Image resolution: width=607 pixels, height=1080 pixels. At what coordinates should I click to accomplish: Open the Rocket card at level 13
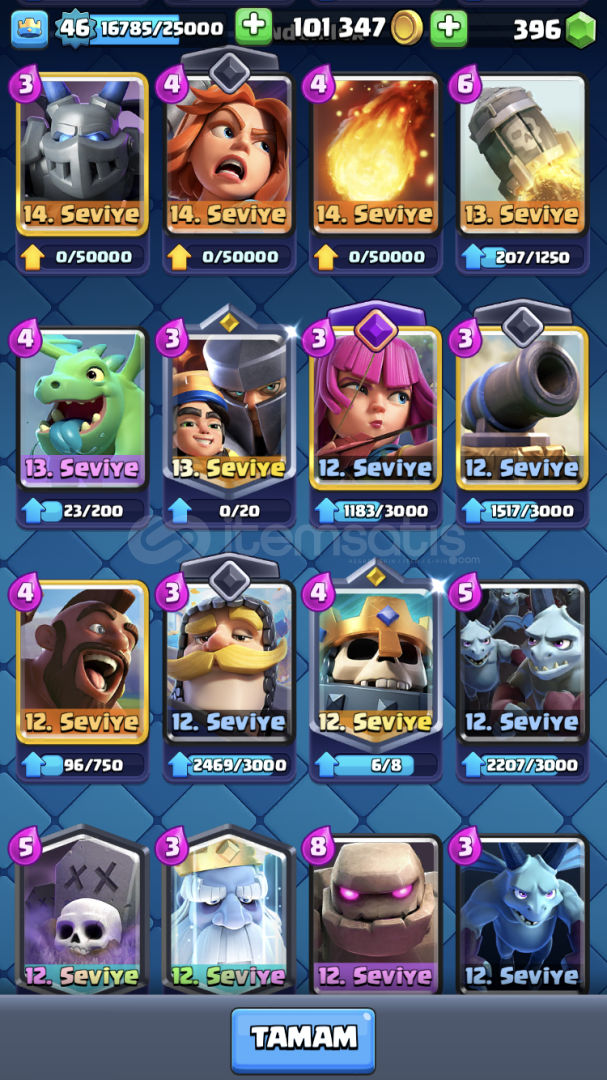[522, 154]
